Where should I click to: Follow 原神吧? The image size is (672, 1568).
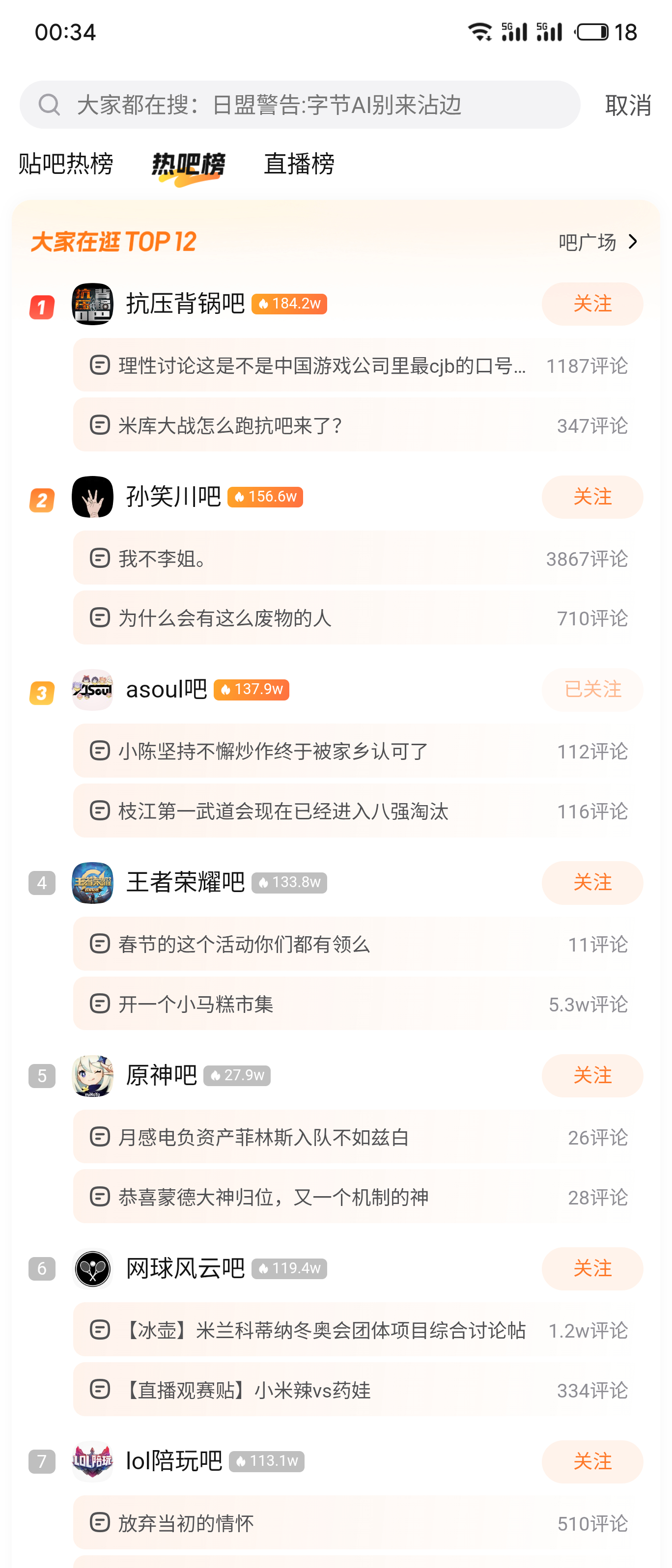[591, 1076]
